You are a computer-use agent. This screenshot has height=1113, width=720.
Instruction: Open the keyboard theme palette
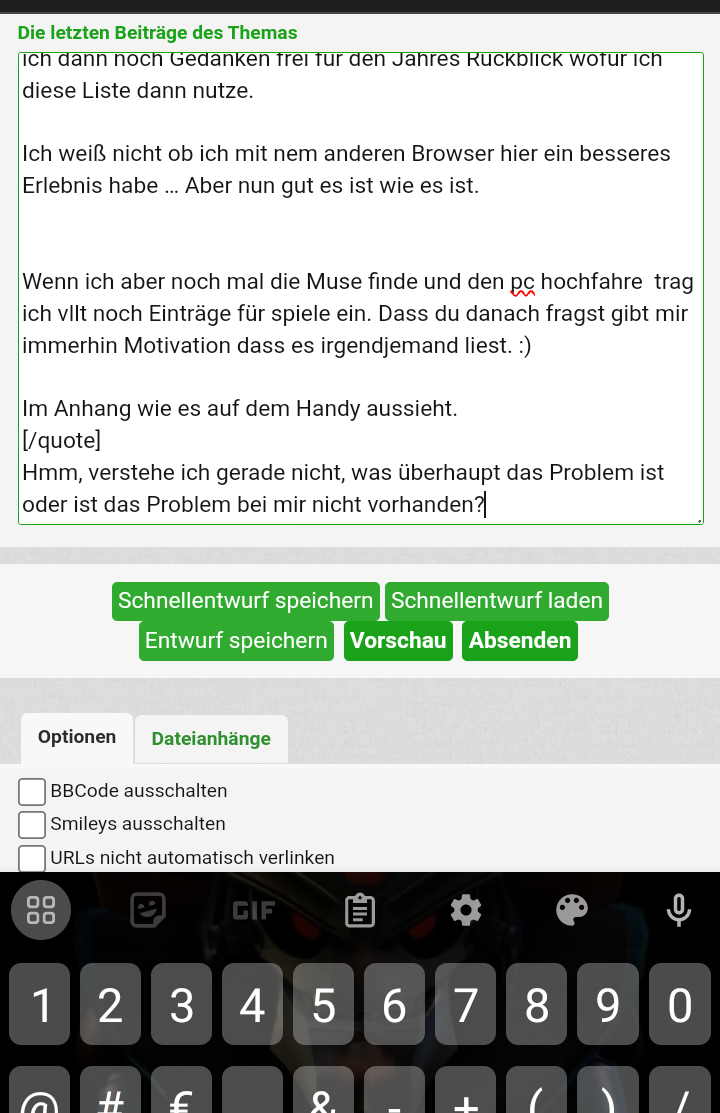pos(572,910)
